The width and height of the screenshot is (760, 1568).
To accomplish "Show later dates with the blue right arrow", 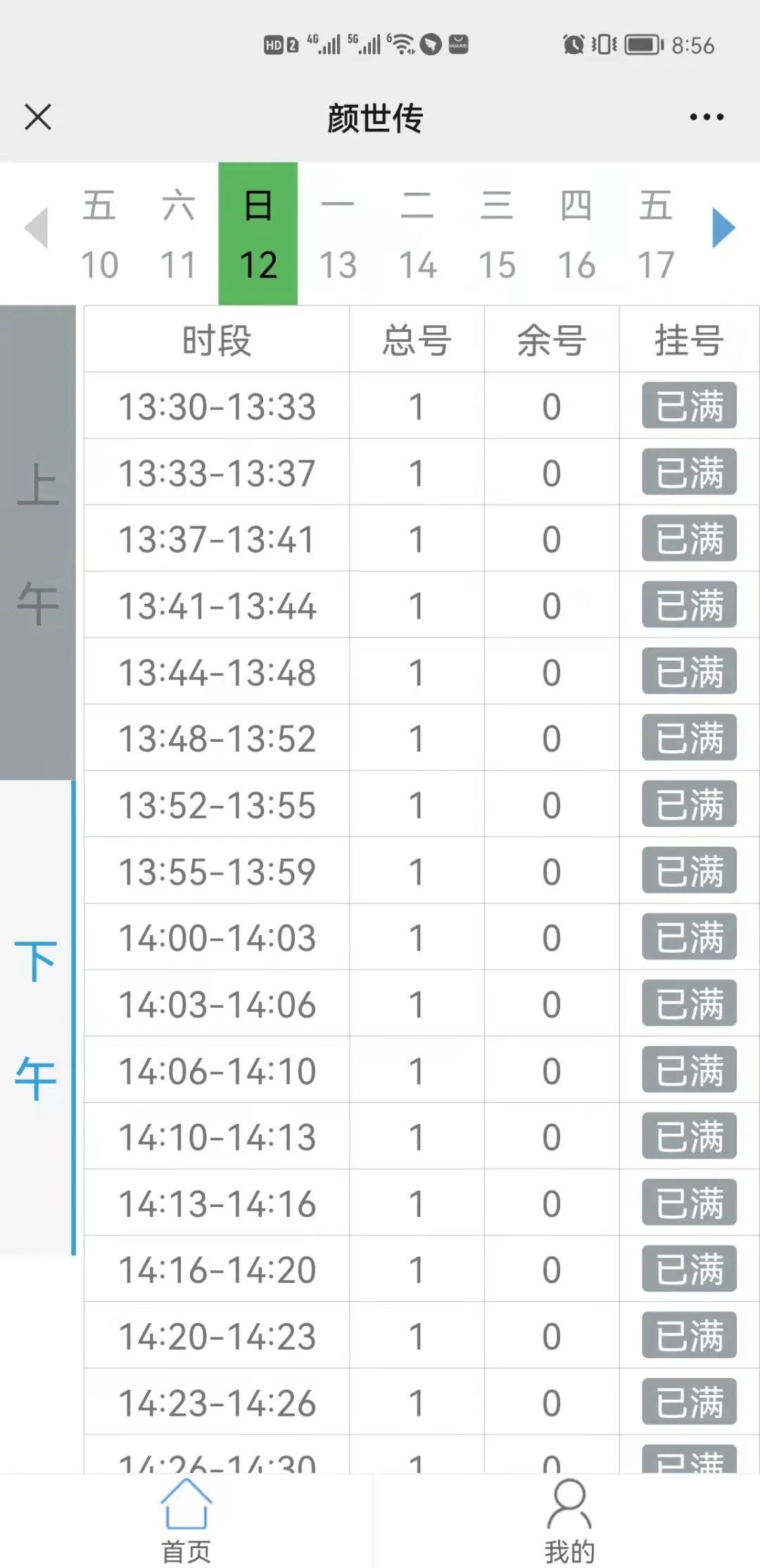I will 723,227.
